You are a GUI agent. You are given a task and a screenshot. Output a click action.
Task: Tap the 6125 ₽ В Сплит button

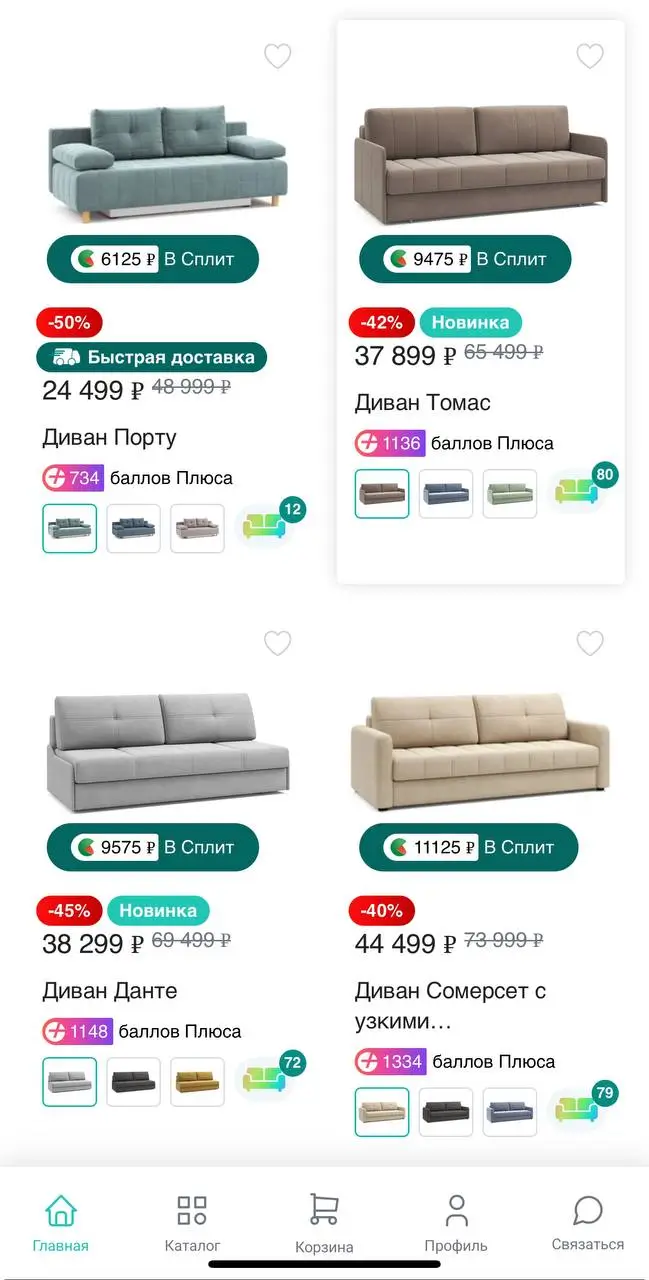coord(153,259)
